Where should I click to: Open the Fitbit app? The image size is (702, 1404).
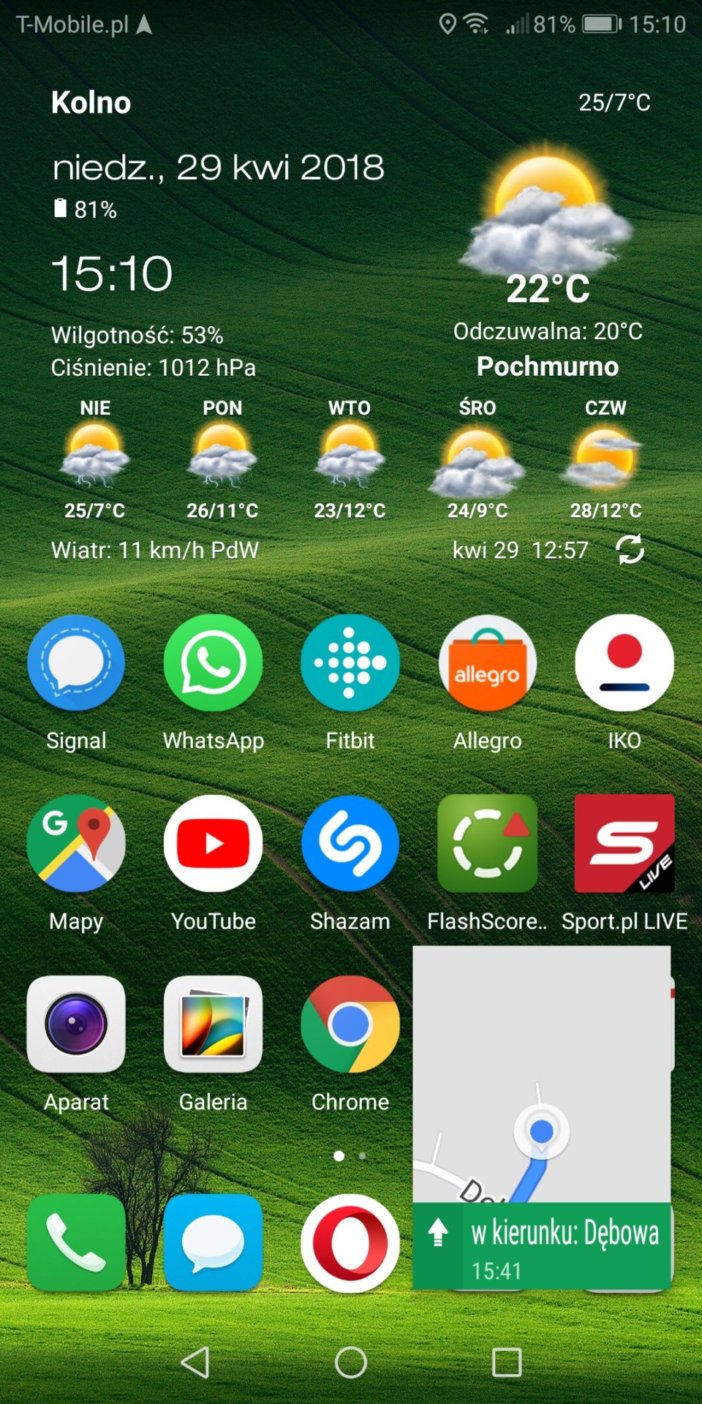click(x=350, y=663)
